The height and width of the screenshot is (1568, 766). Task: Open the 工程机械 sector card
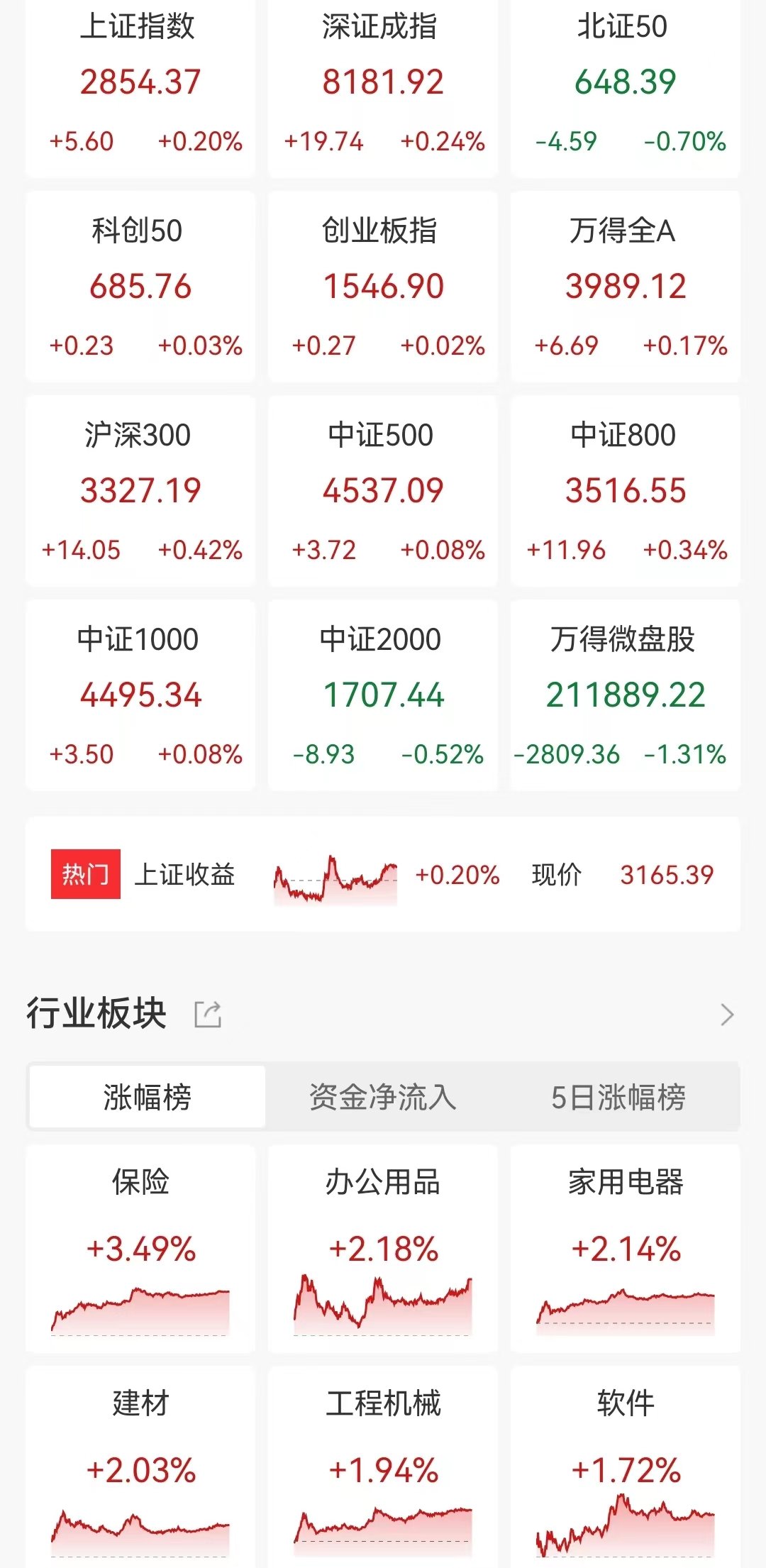tap(383, 1467)
